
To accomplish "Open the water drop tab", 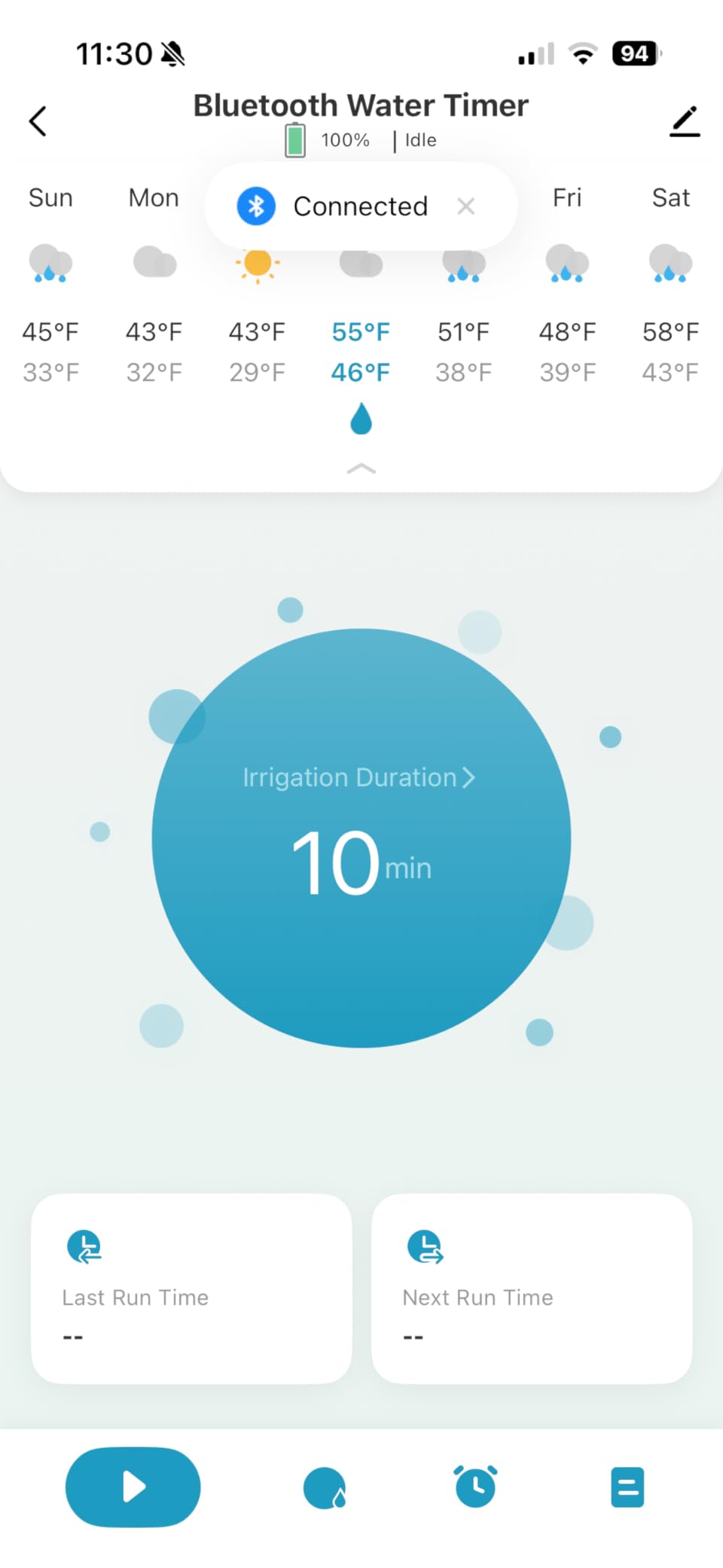I will [x=325, y=1487].
